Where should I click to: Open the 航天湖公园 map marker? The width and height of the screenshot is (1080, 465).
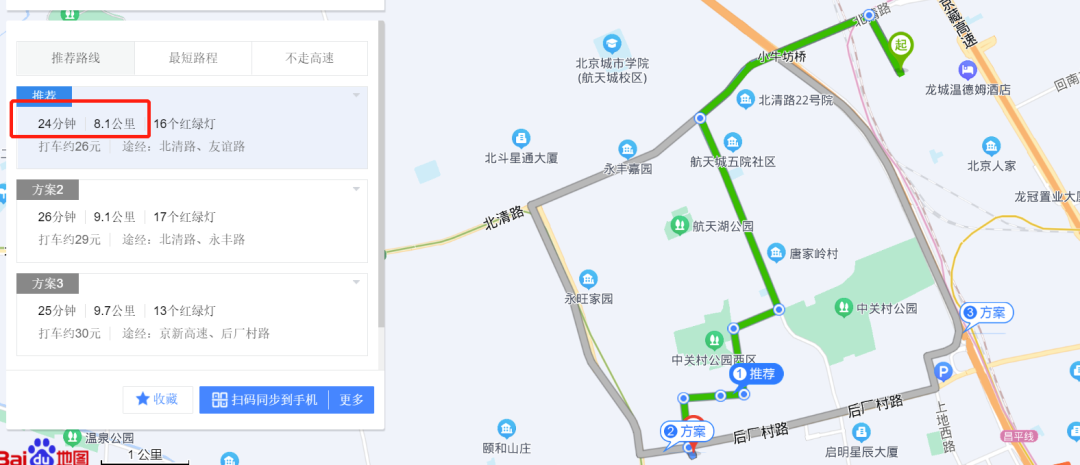point(680,225)
